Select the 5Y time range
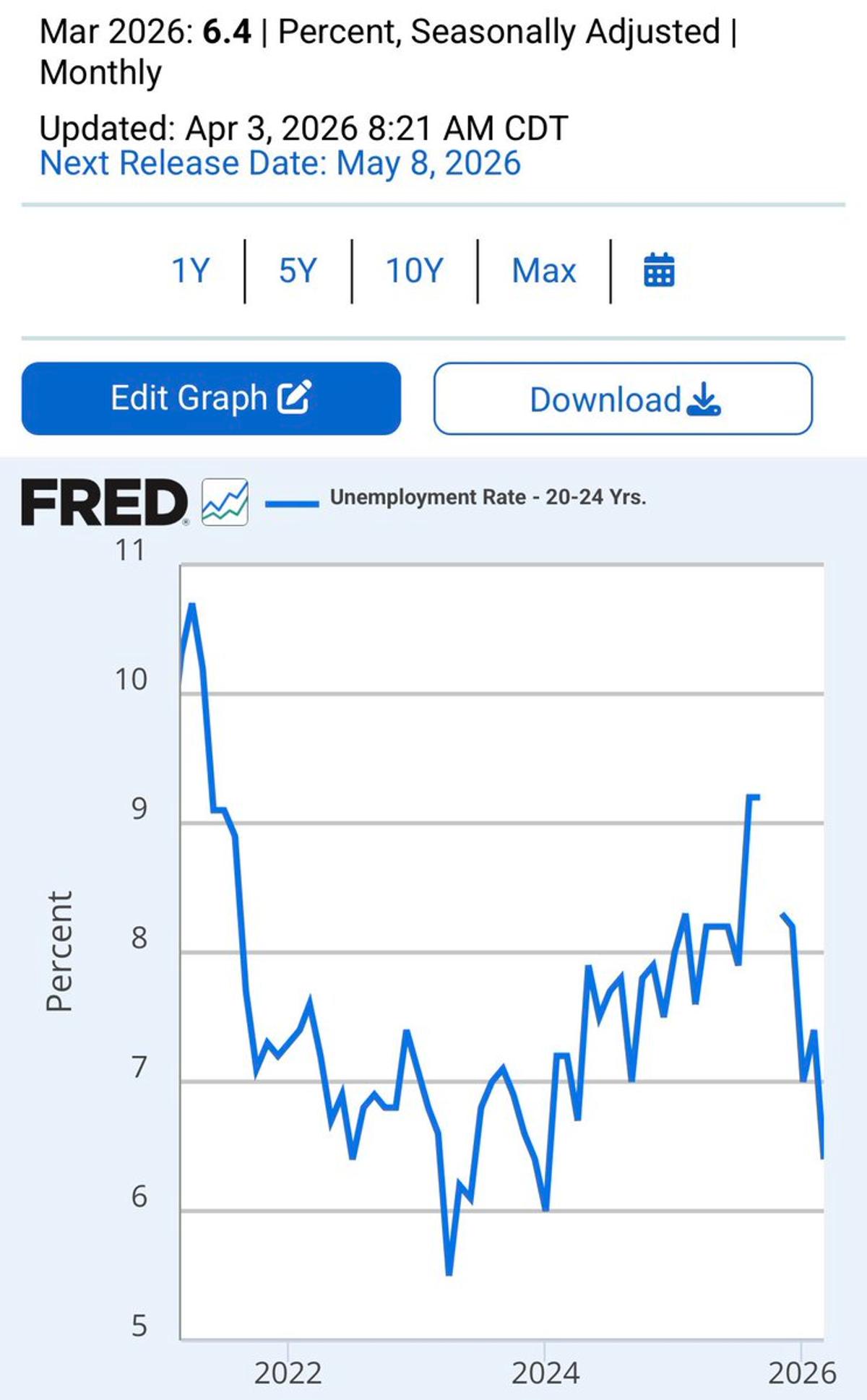 298,271
